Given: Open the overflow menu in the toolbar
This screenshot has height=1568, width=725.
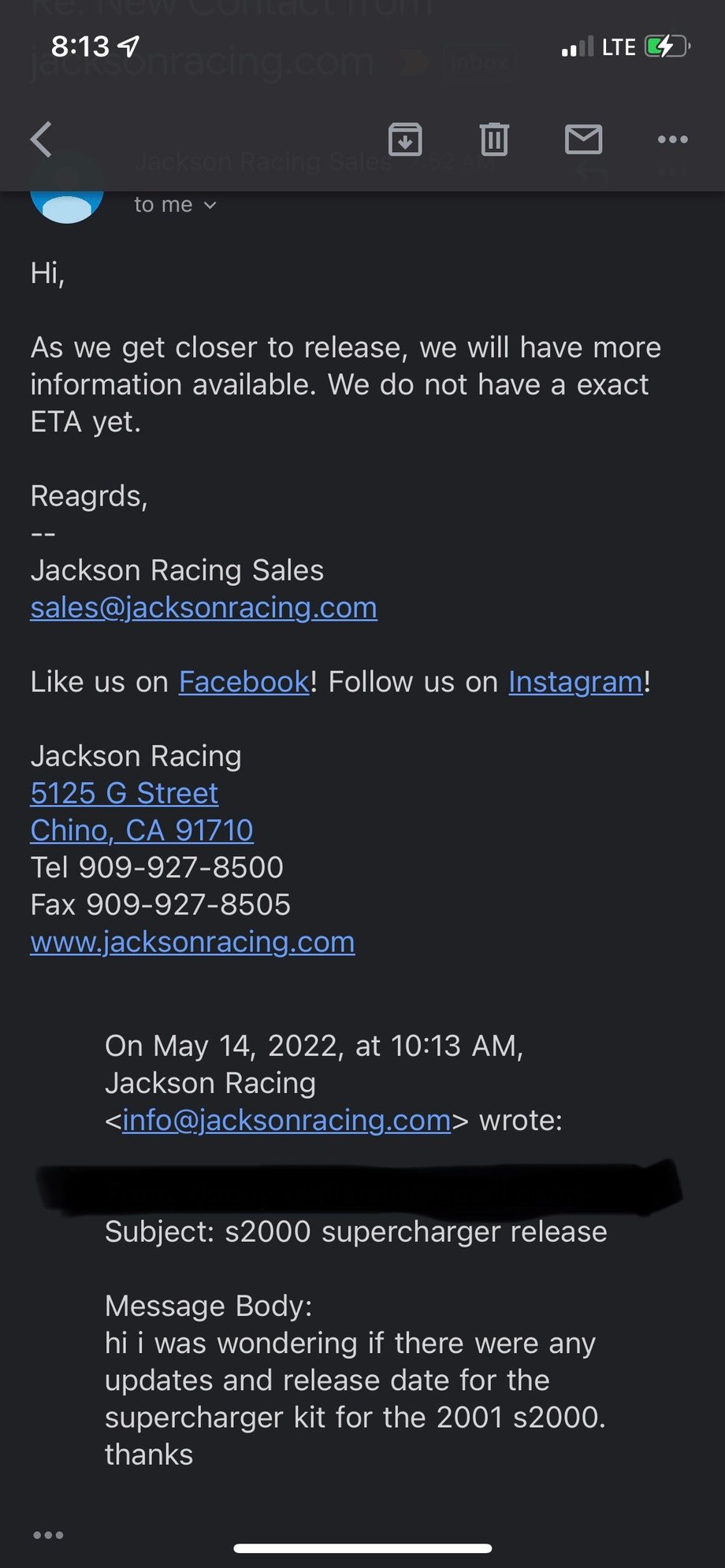Looking at the screenshot, I should 672,139.
